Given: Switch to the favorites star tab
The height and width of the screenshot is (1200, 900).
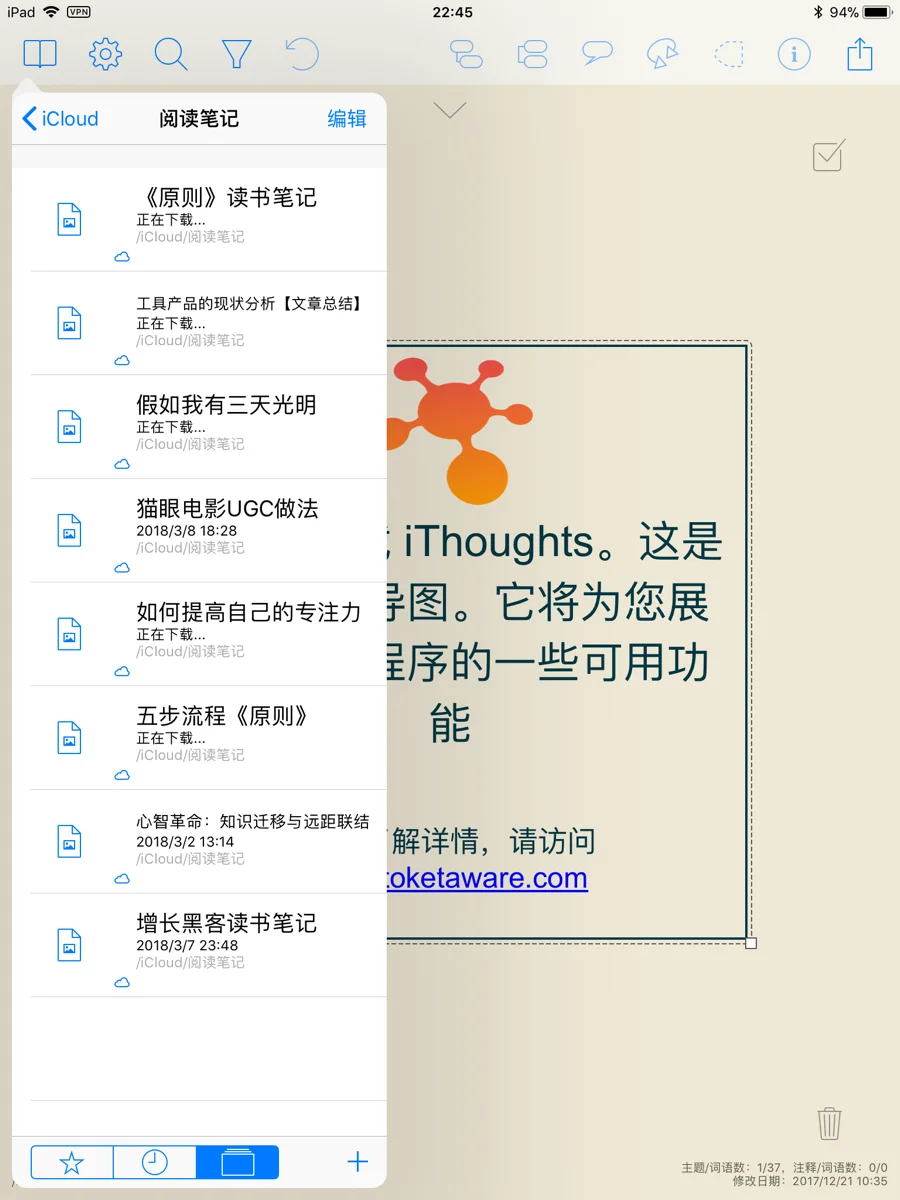Looking at the screenshot, I should pos(72,1162).
